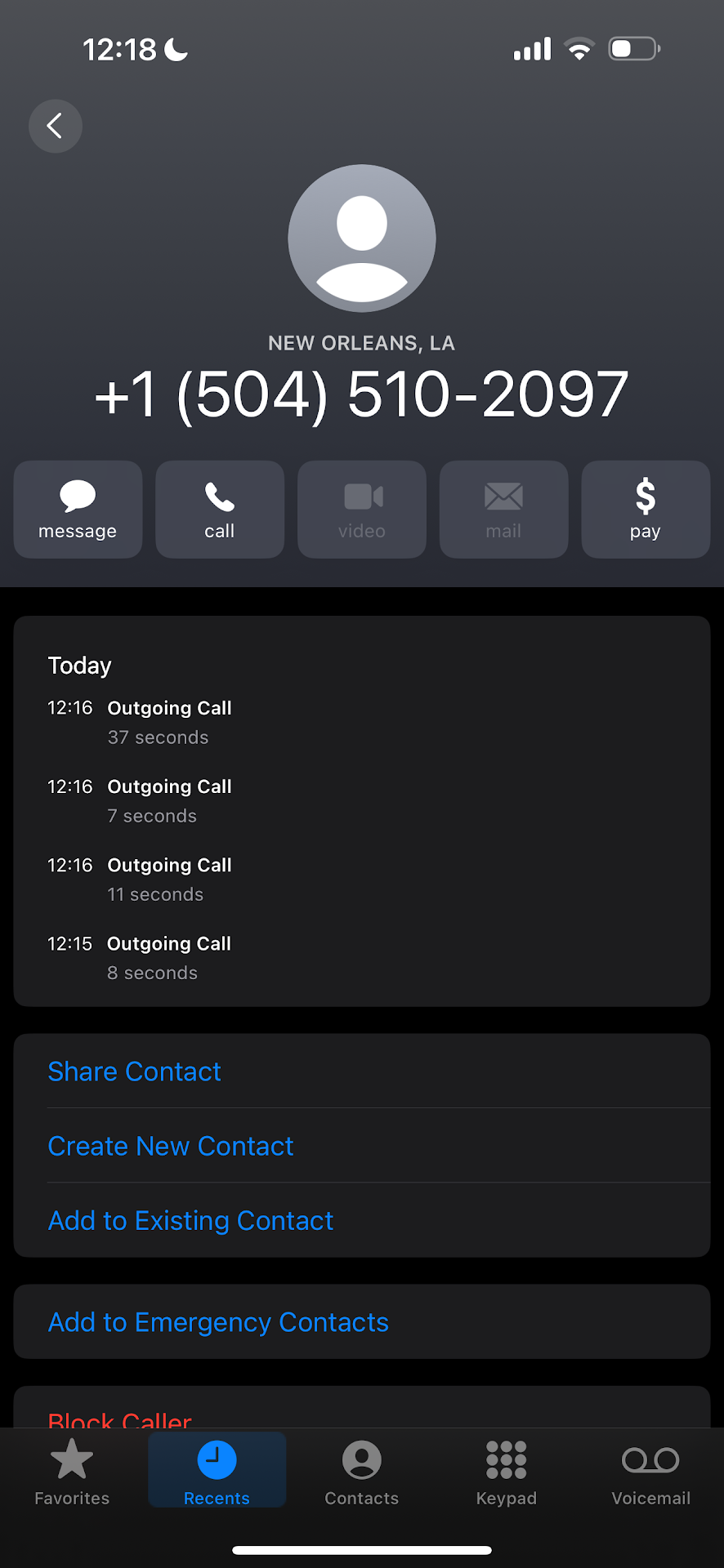Open the Keypad tab

506,1472
